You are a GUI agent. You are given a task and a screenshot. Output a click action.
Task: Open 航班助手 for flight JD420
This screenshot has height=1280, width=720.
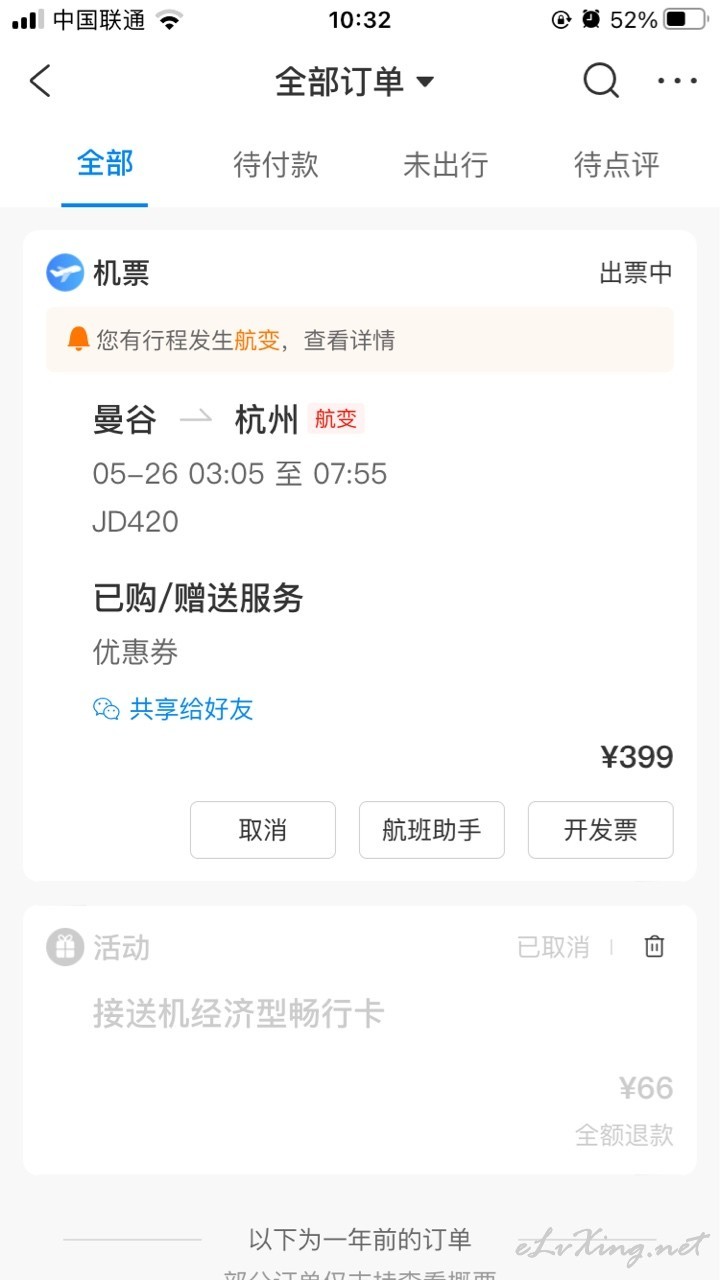point(432,830)
